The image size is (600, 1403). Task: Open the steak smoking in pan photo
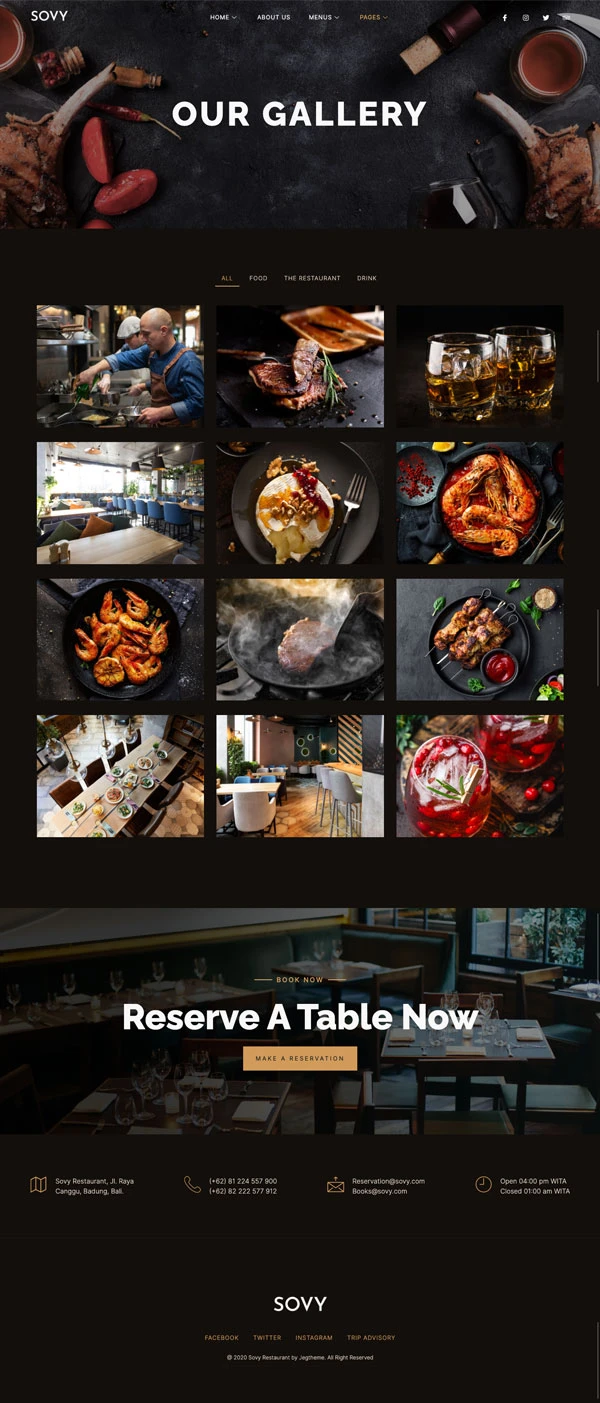[x=300, y=639]
